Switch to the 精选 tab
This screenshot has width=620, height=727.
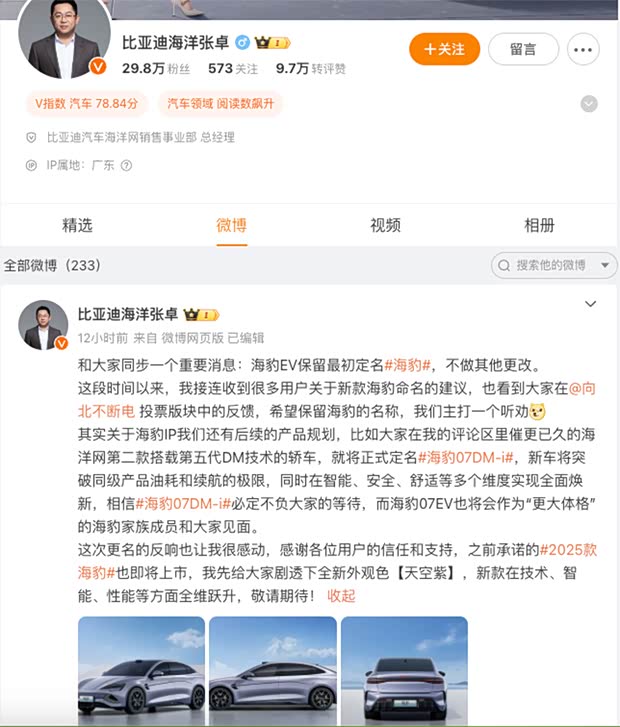(77, 225)
